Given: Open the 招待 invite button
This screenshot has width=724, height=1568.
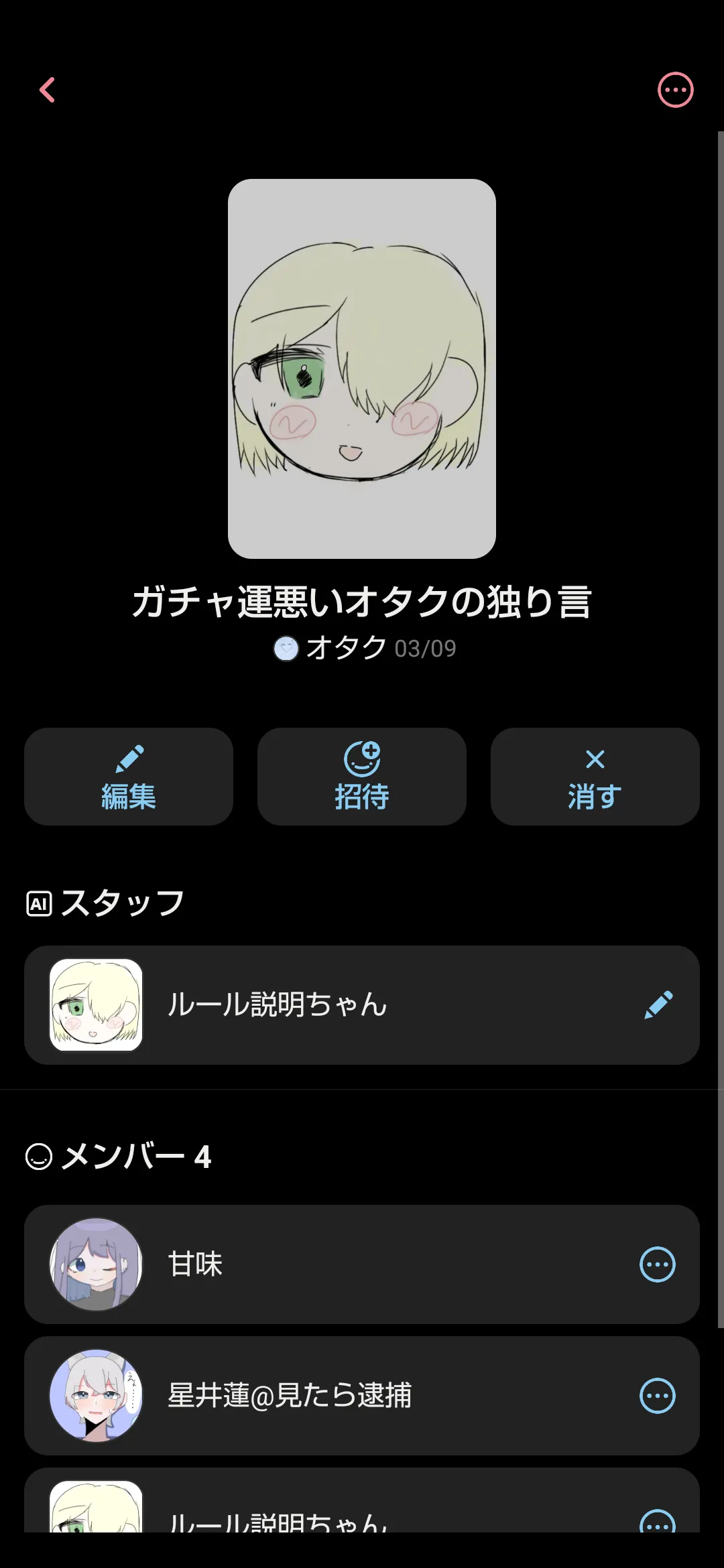Looking at the screenshot, I should 362,777.
